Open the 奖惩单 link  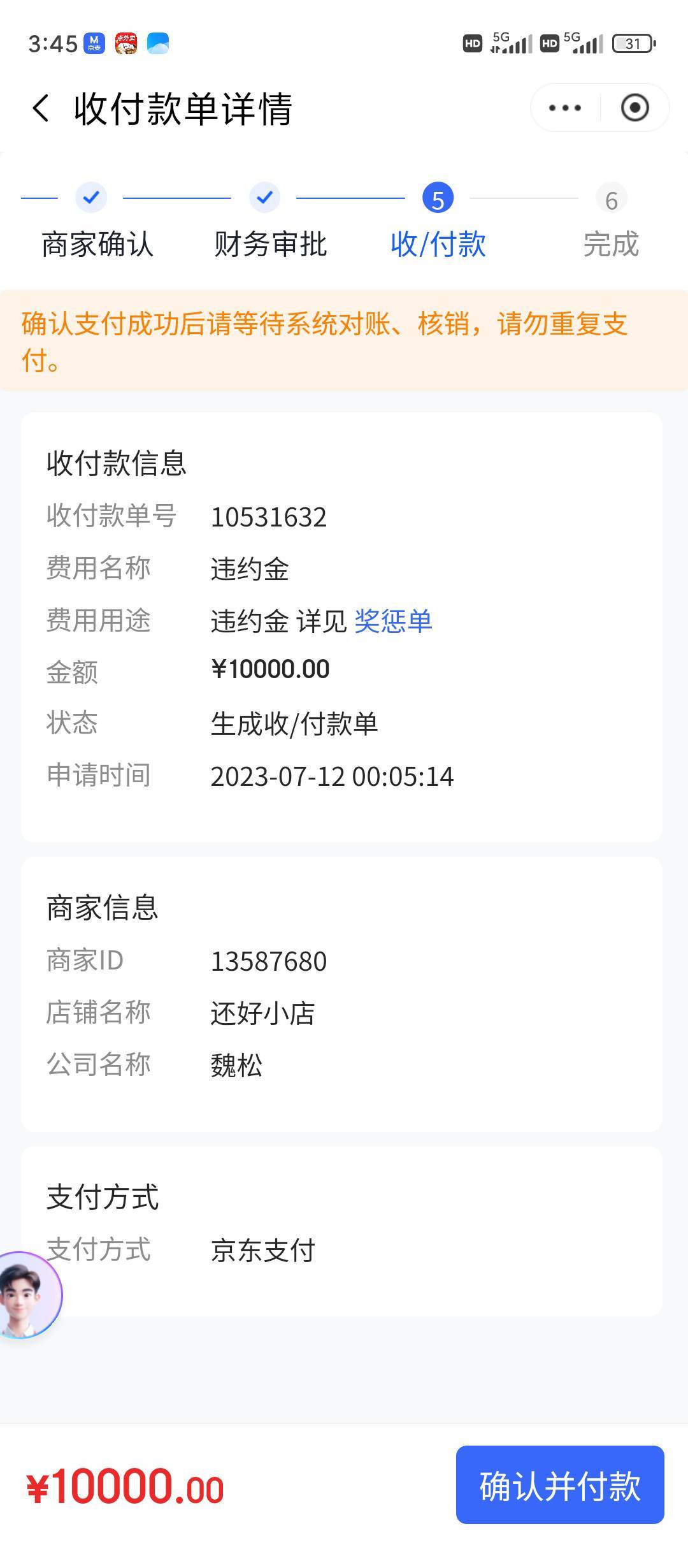393,621
